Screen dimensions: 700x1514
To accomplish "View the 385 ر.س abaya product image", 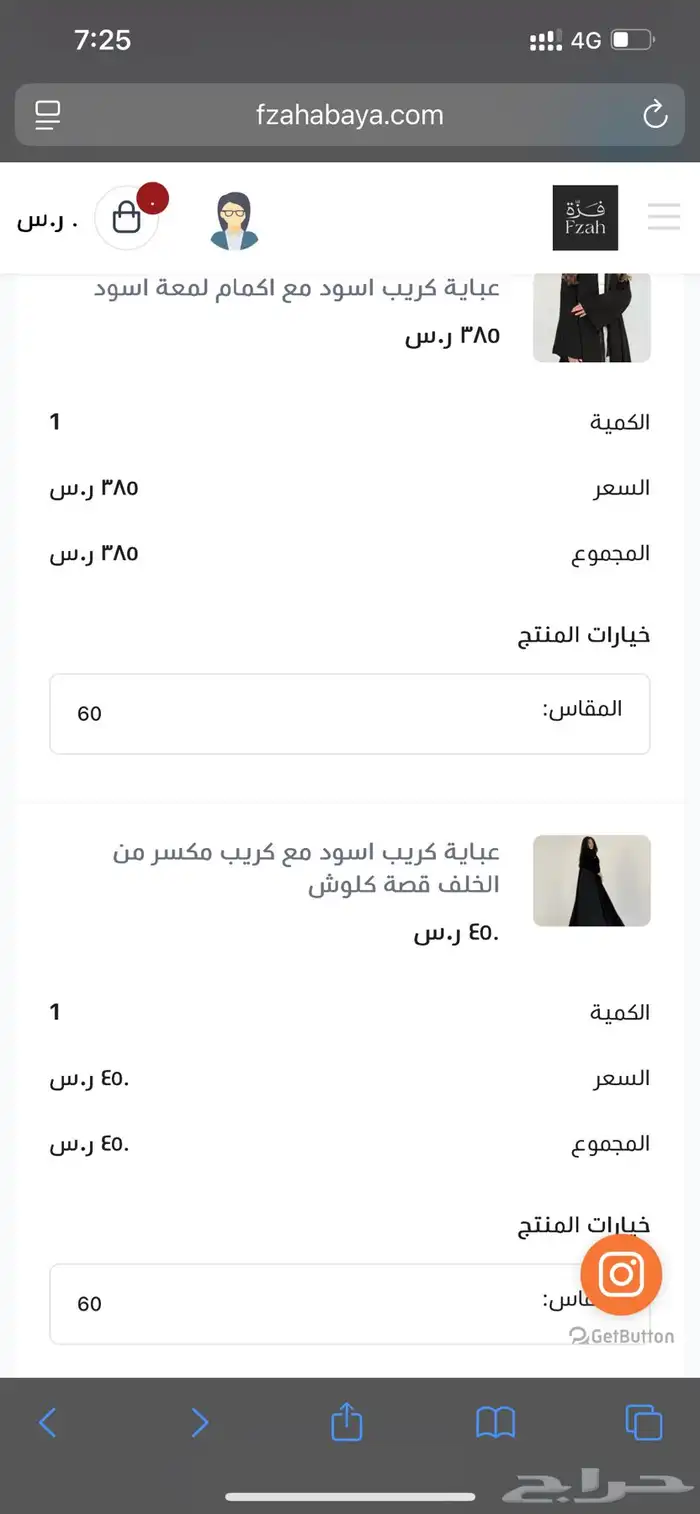I will click(591, 316).
